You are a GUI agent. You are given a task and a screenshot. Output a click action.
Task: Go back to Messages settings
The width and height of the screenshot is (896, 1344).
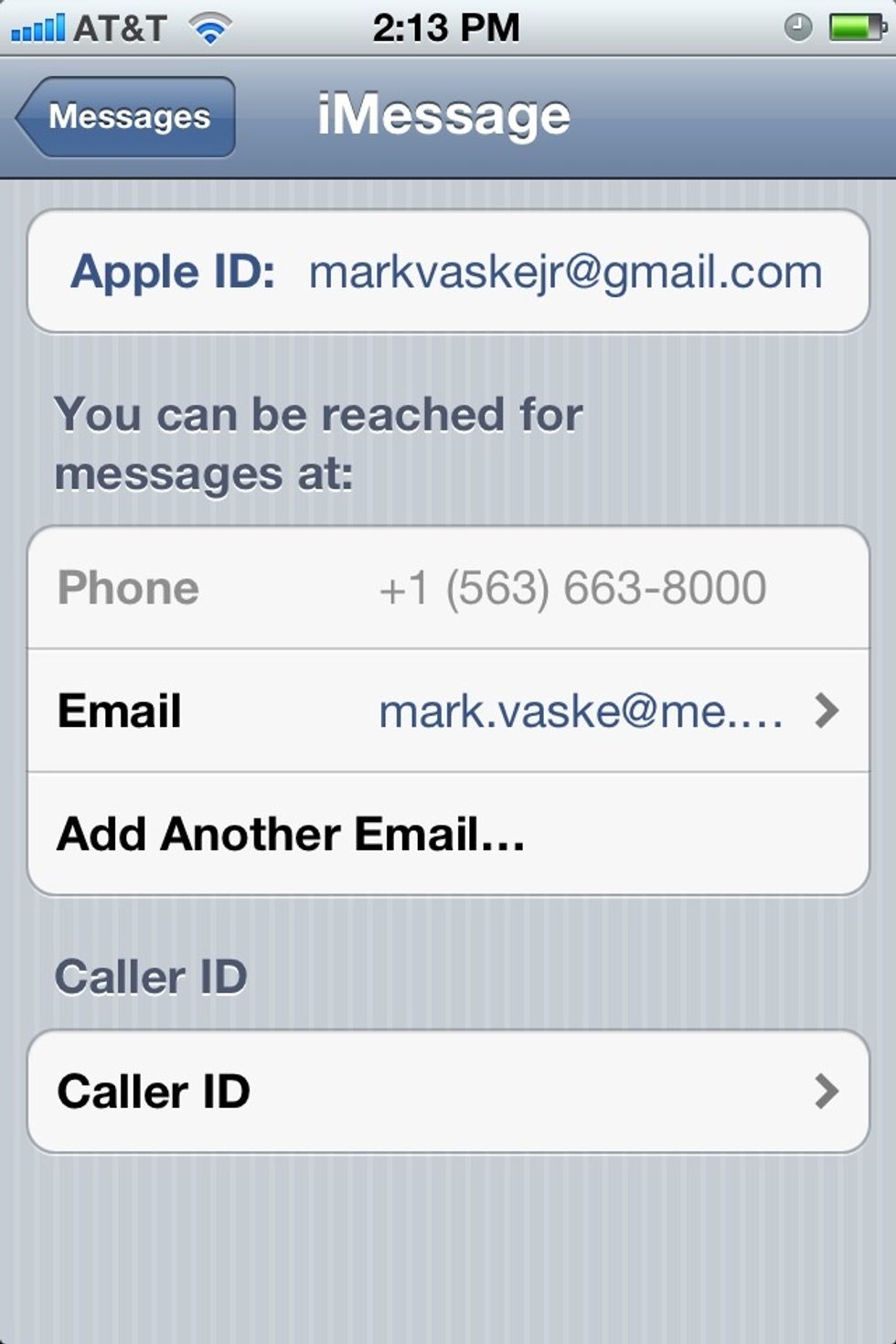[128, 117]
